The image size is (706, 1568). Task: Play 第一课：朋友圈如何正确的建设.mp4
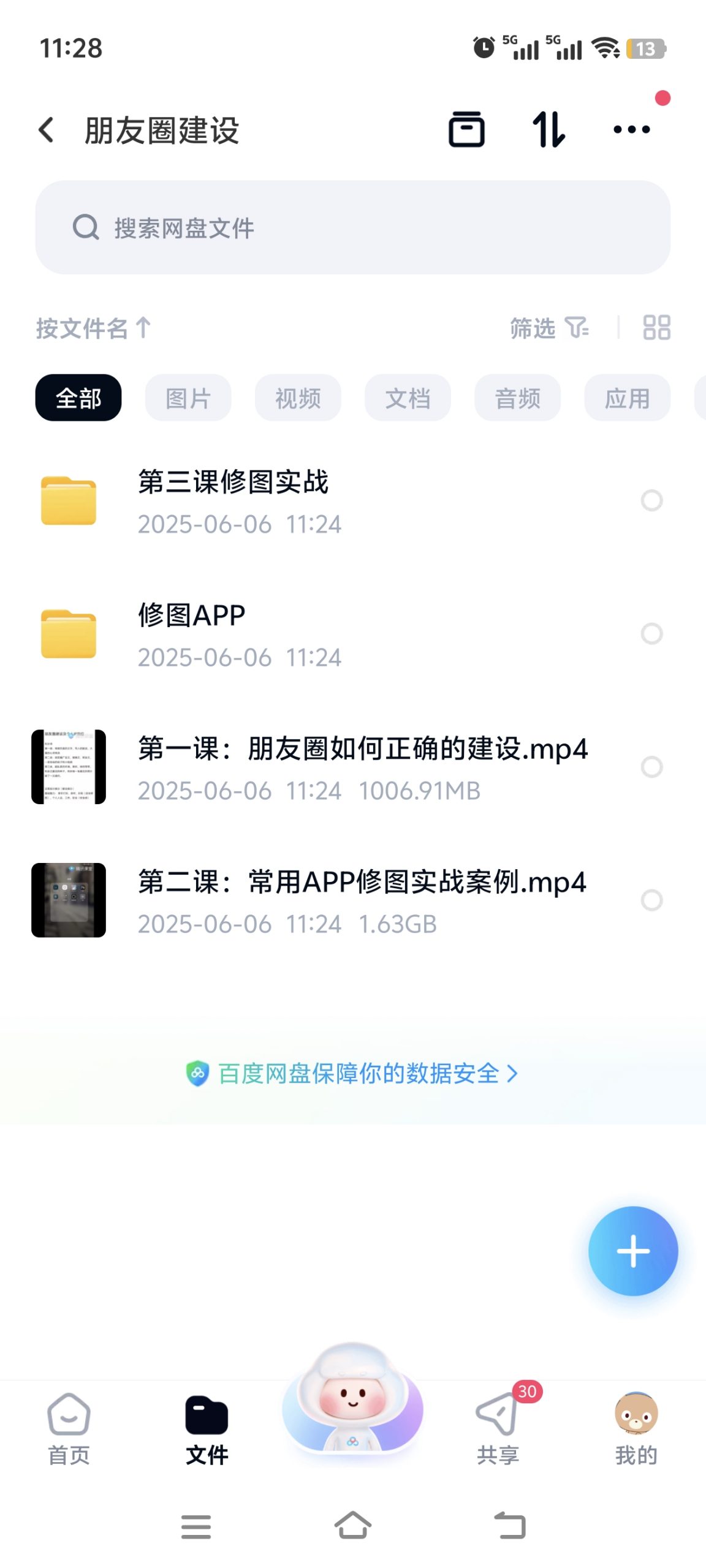tap(362, 767)
